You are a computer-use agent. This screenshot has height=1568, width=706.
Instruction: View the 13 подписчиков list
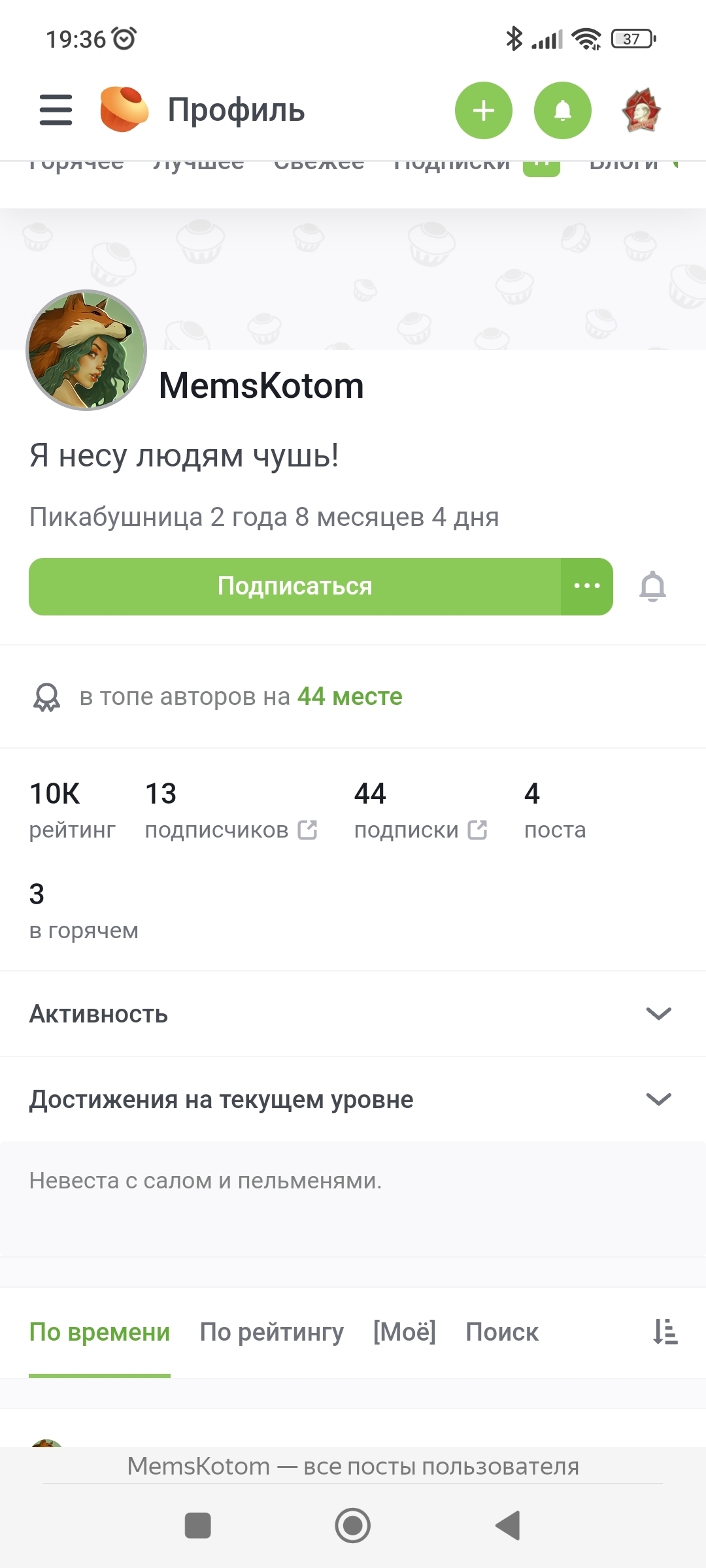tap(231, 811)
